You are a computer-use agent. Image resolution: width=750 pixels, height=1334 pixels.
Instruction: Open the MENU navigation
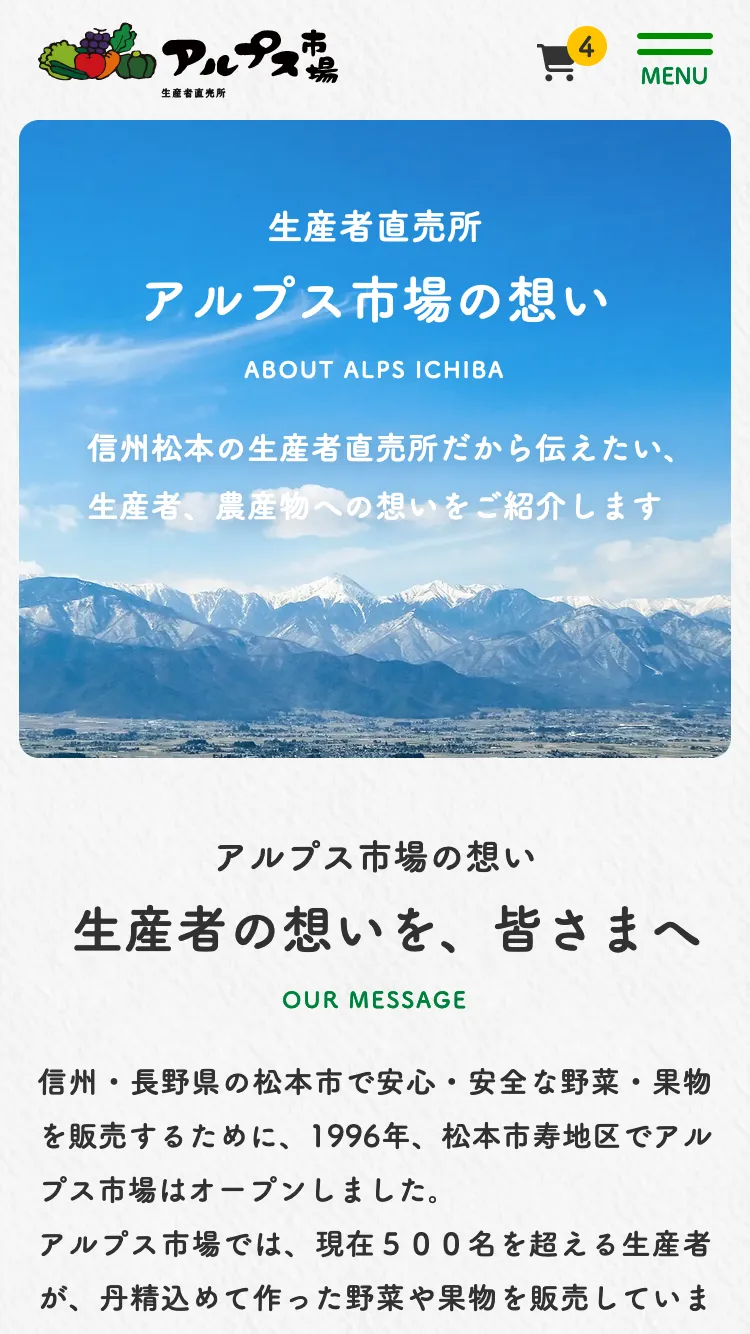(674, 74)
